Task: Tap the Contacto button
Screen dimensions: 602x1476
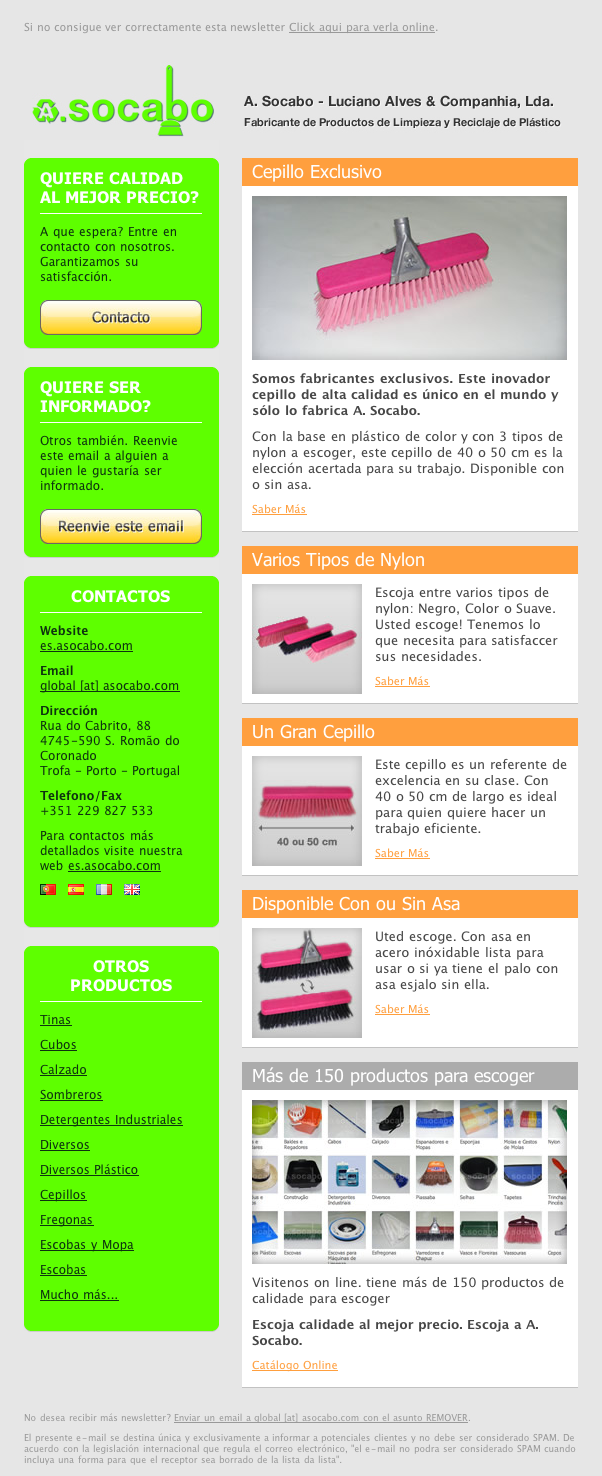Action: pos(121,317)
